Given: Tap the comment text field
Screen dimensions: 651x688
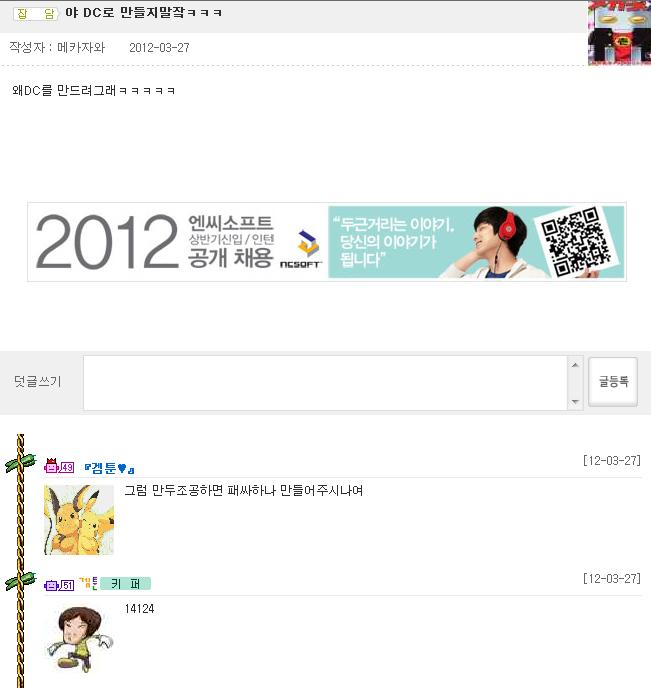Looking at the screenshot, I should 326,382.
